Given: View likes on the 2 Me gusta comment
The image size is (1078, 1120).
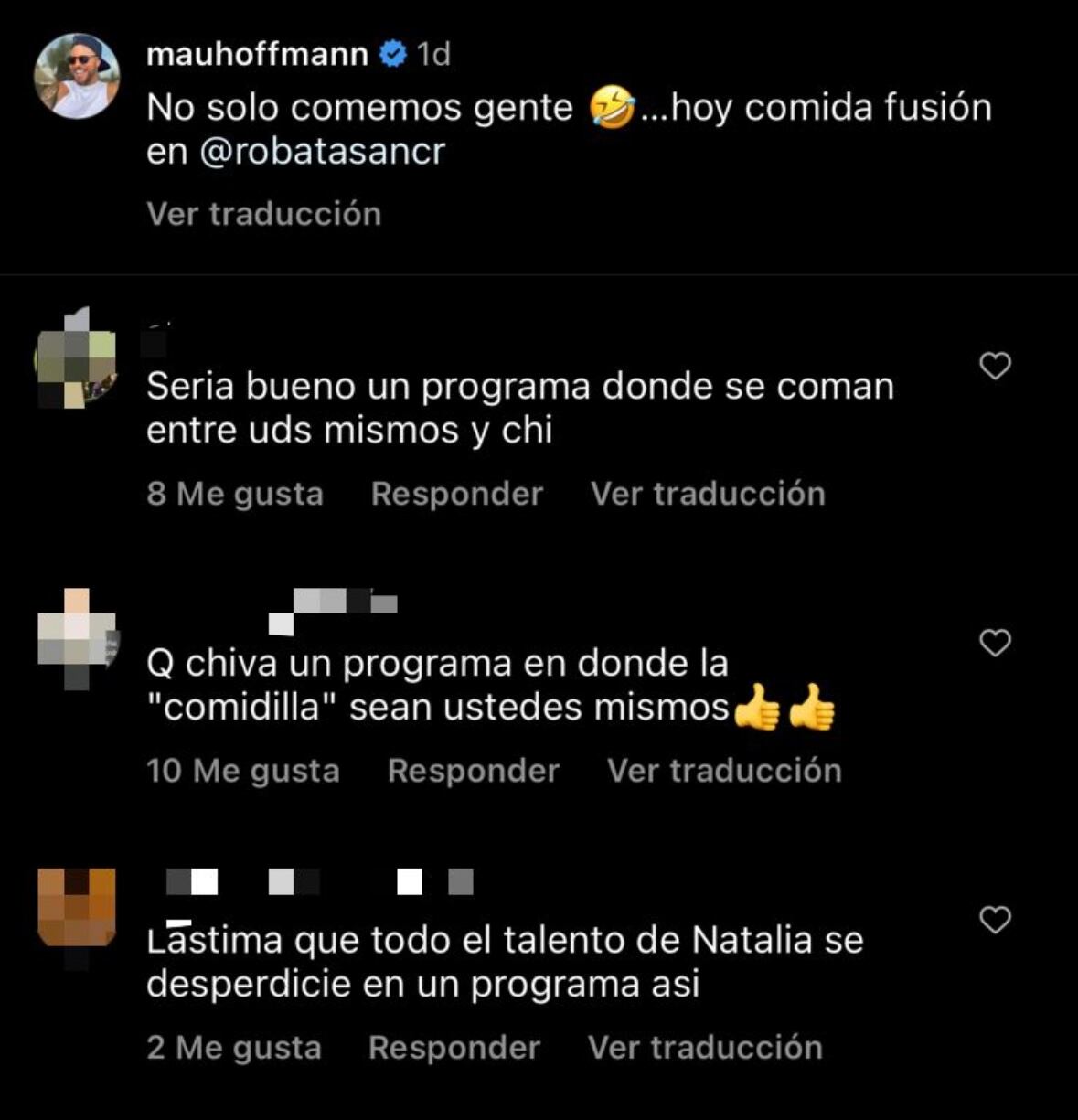Looking at the screenshot, I should point(234,1048).
